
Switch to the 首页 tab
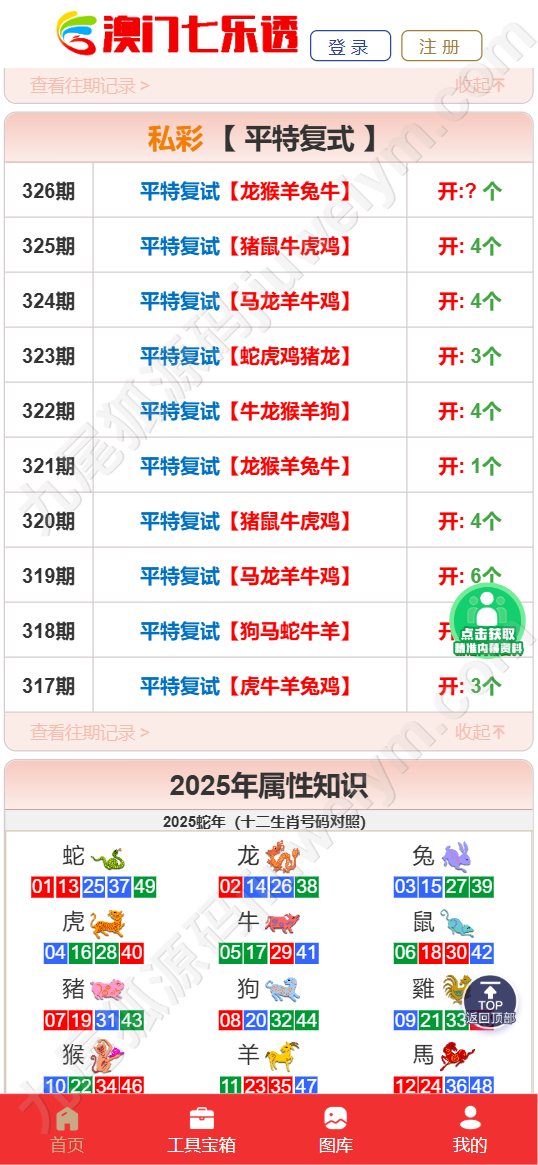pos(67,1129)
